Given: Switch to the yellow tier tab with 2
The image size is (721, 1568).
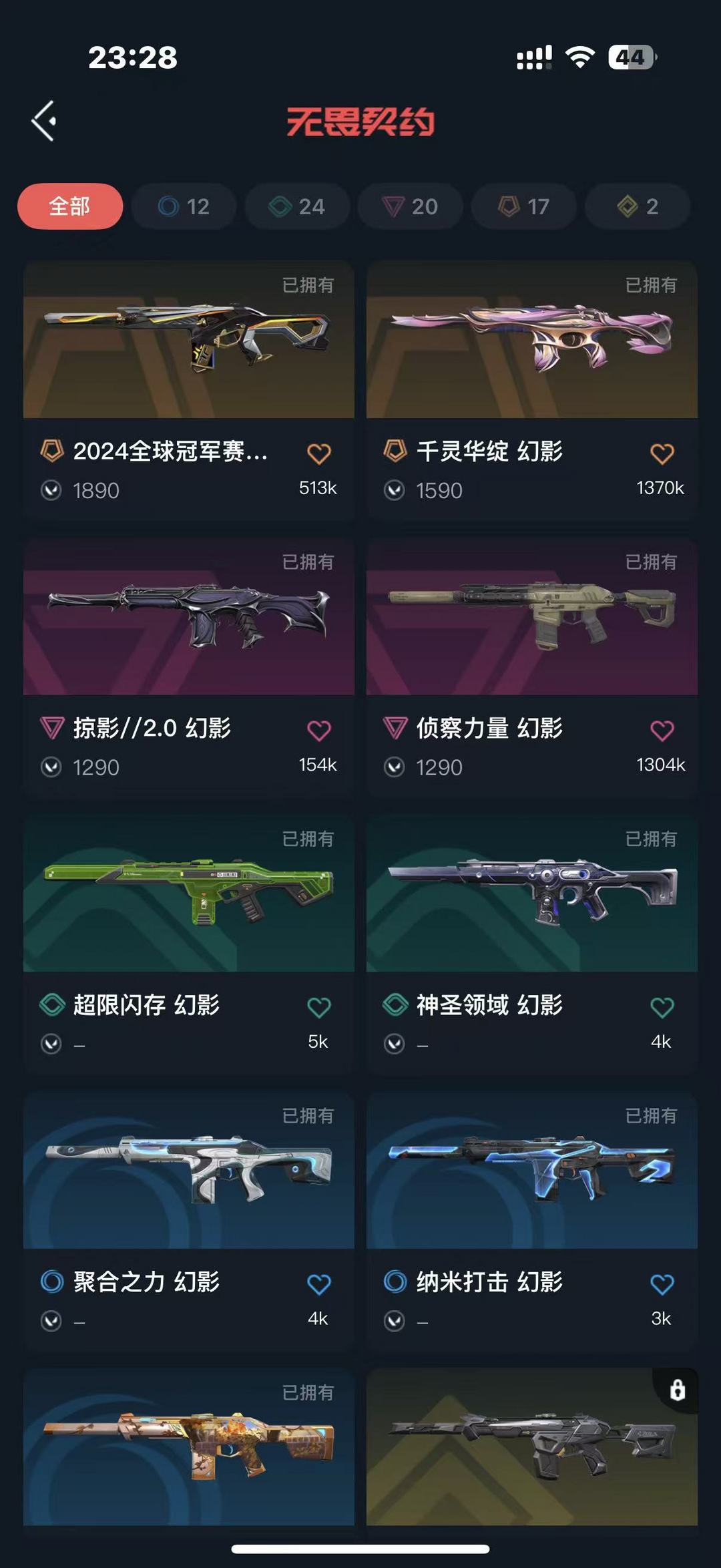Looking at the screenshot, I should coord(637,206).
